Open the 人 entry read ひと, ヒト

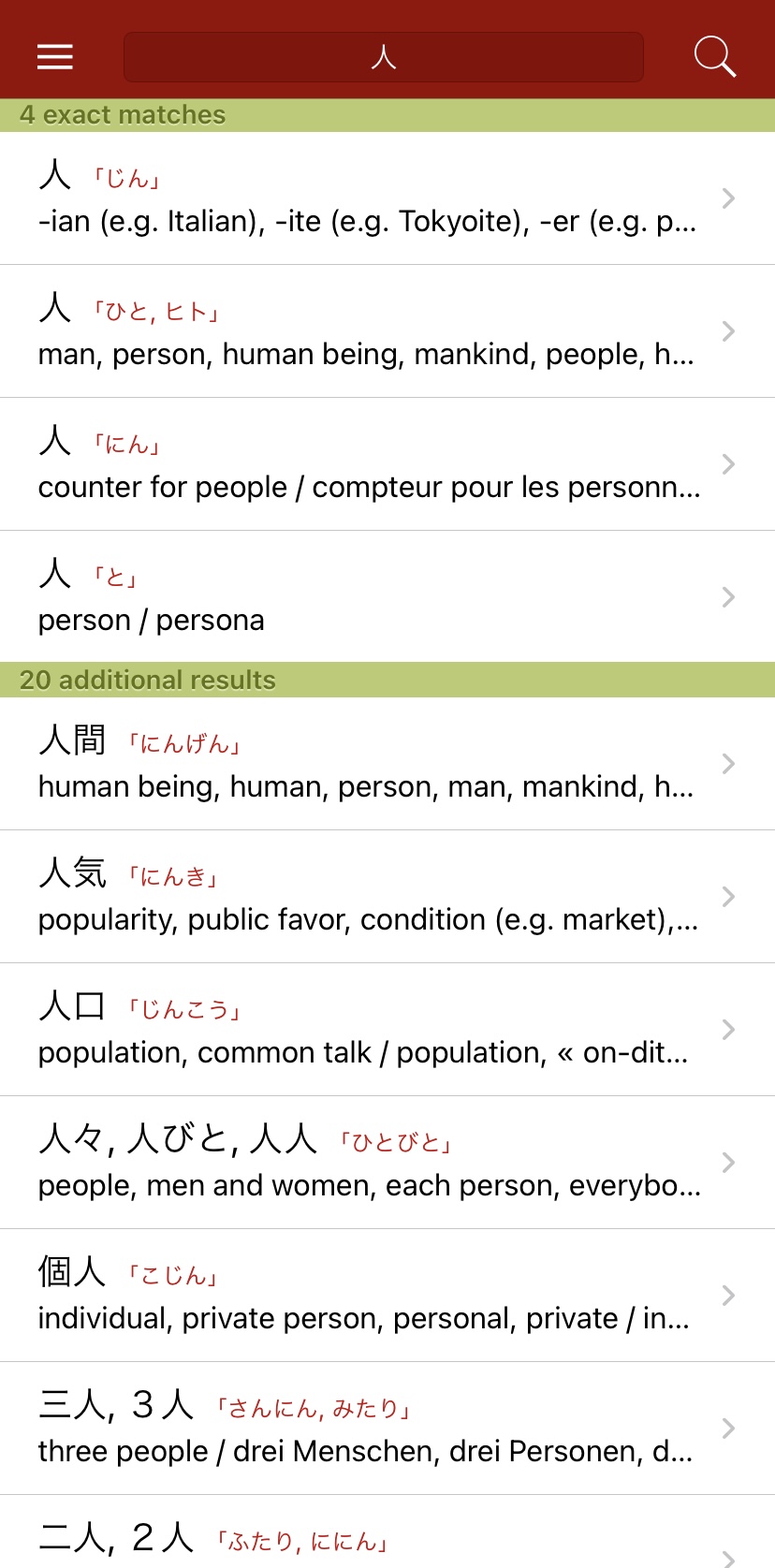tap(387, 331)
